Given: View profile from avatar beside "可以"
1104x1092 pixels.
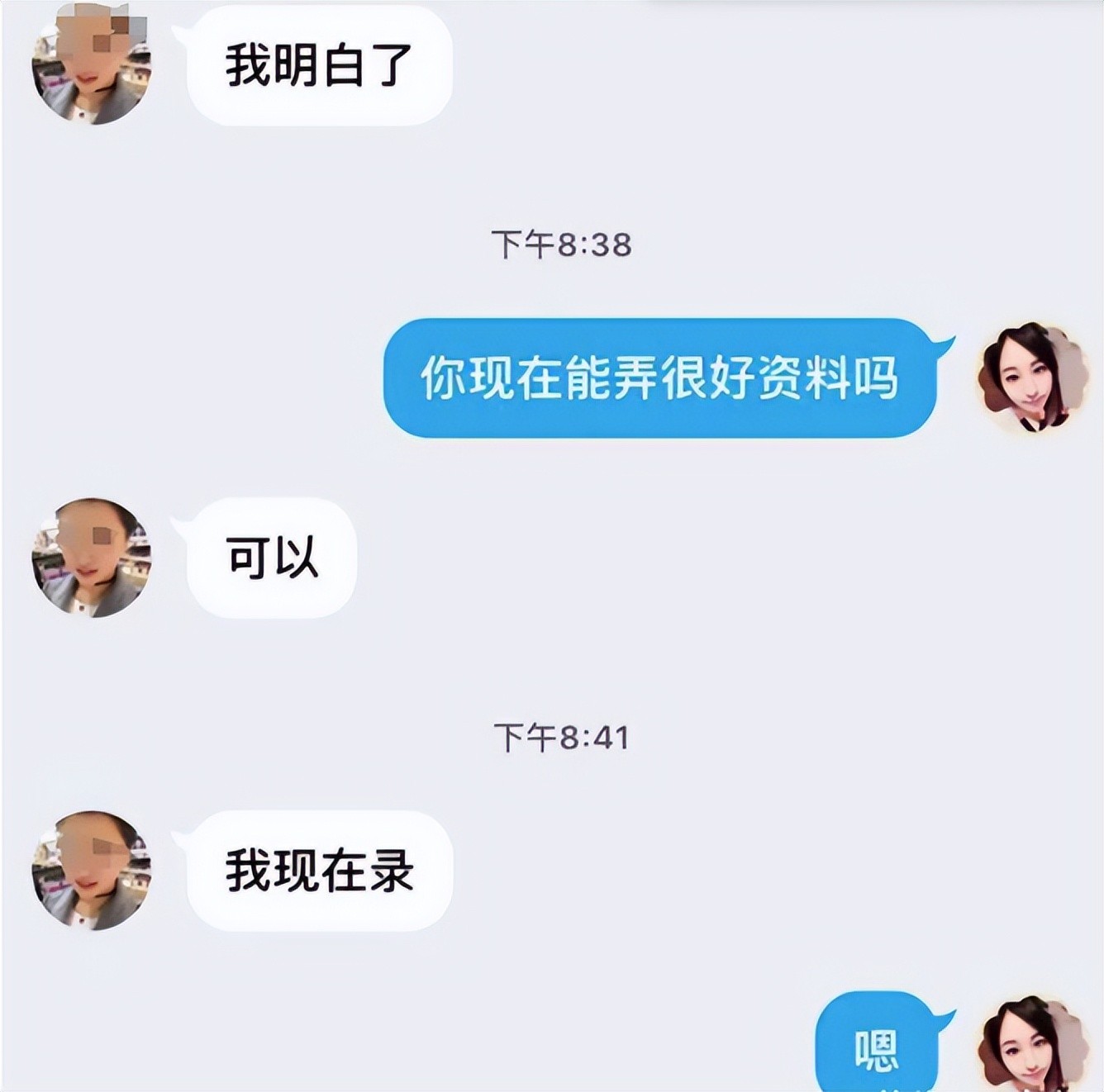Looking at the screenshot, I should pos(91,558).
